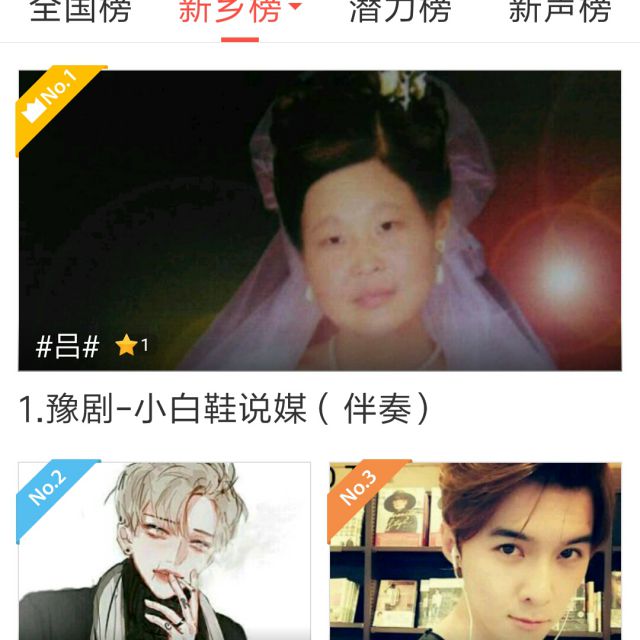Open the No.2 ranked entry

[164, 550]
